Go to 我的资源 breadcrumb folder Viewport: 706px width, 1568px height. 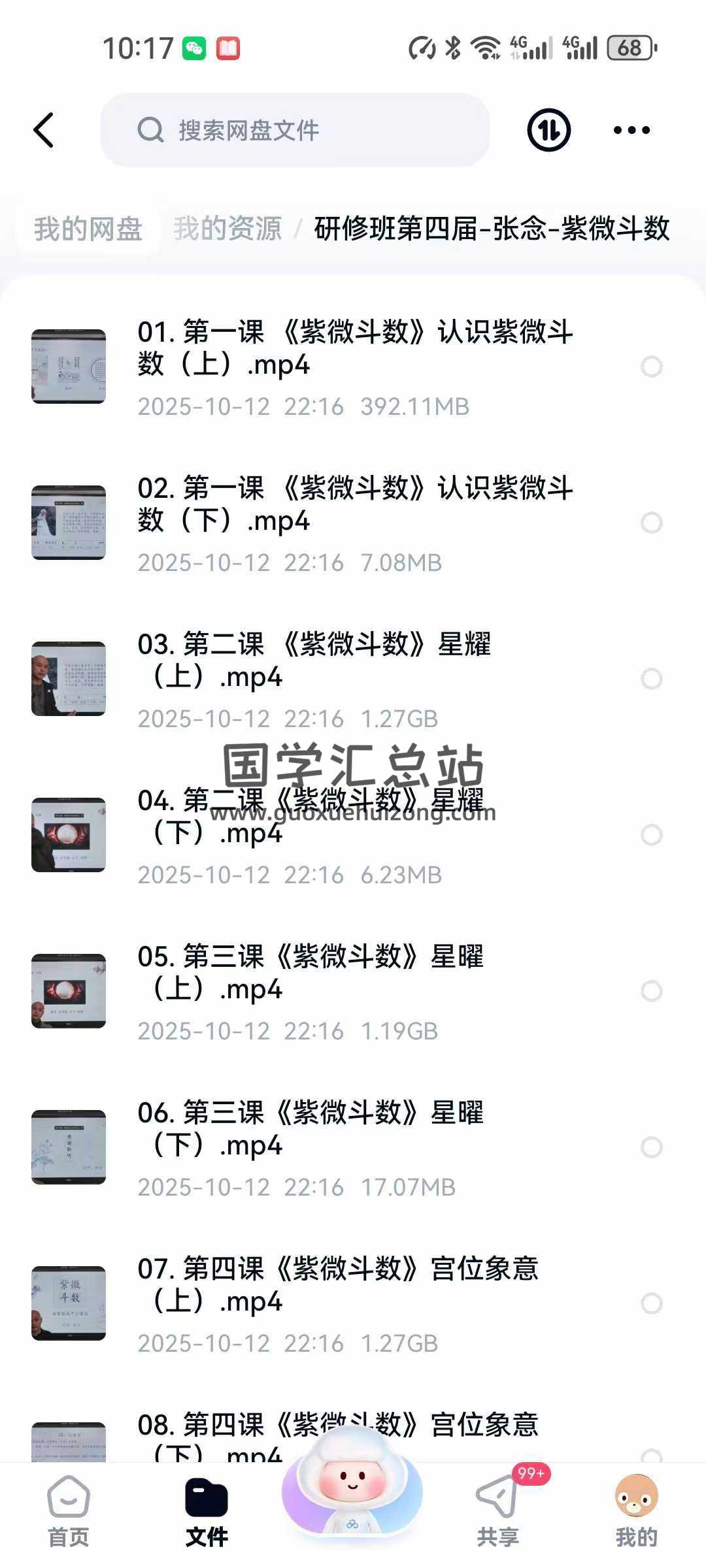(227, 229)
